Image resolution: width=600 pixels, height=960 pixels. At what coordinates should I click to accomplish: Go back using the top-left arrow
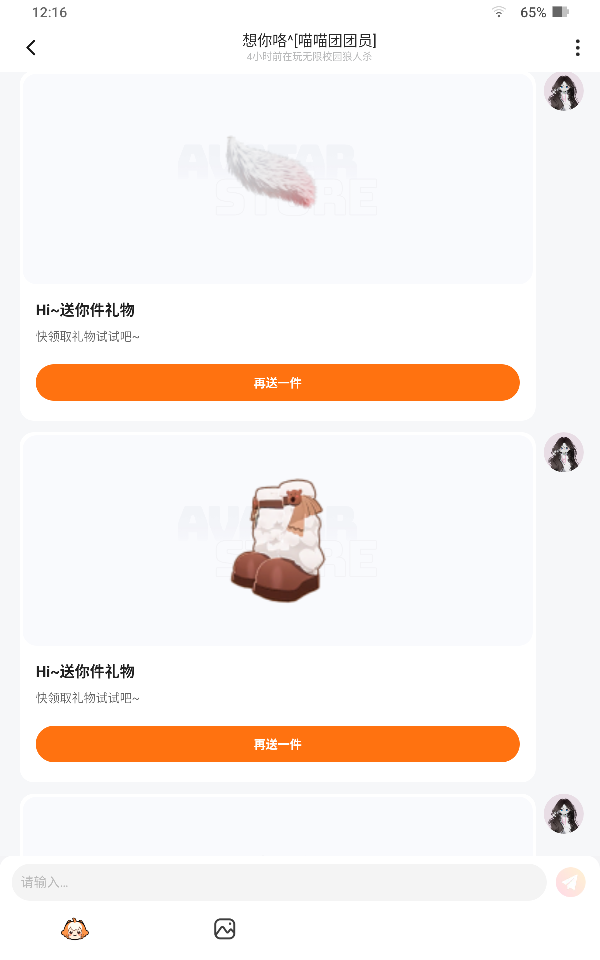31,48
